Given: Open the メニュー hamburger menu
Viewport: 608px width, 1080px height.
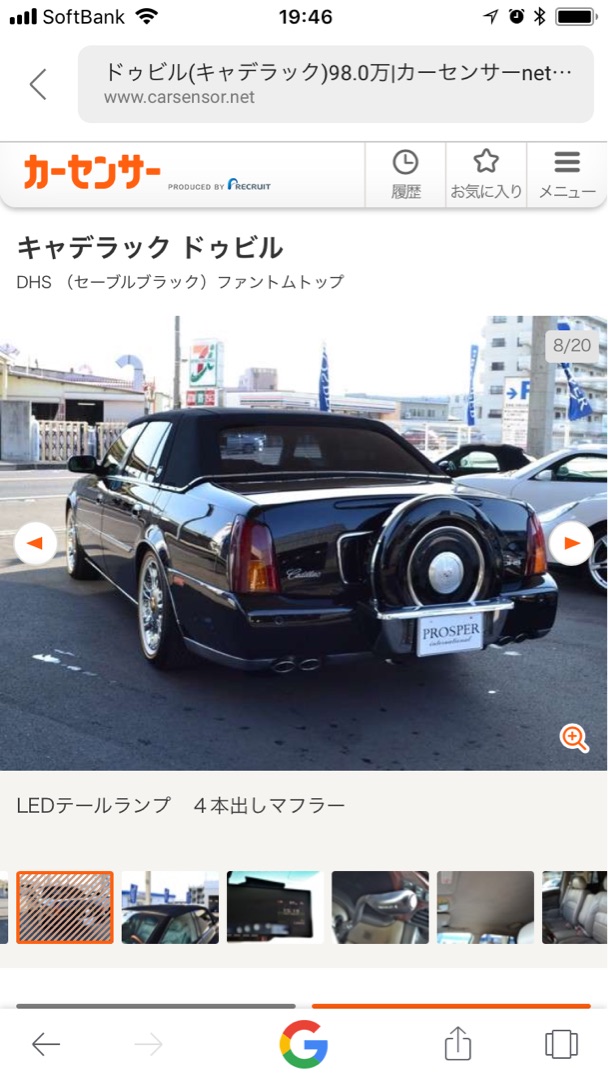Looking at the screenshot, I should 567,175.
